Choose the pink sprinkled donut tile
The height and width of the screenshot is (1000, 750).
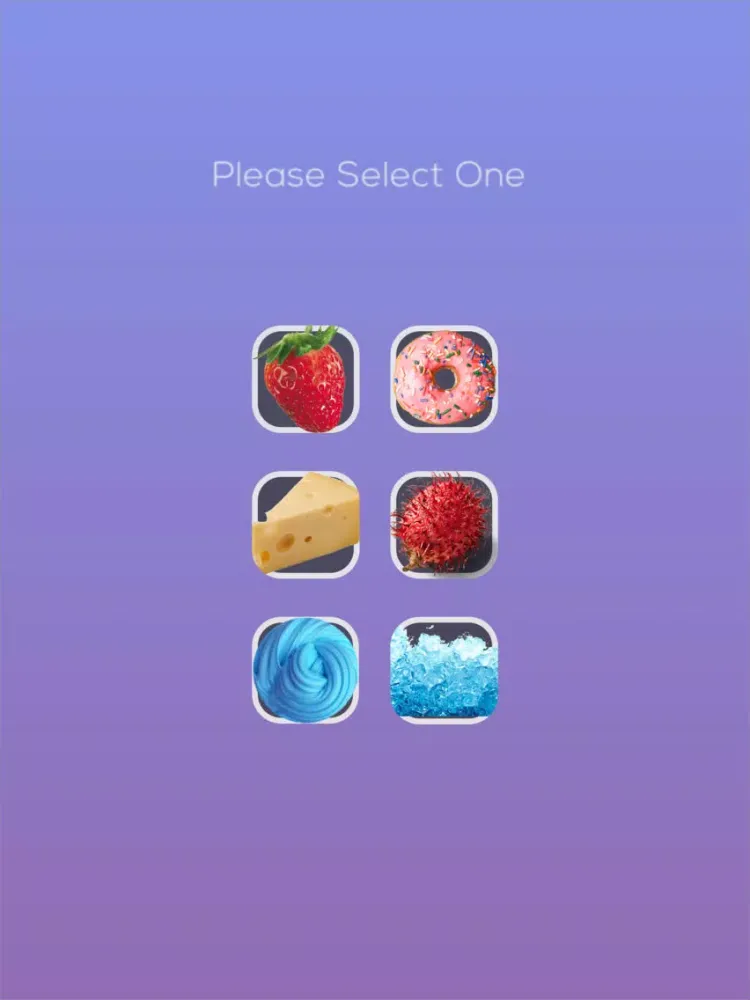coord(444,379)
